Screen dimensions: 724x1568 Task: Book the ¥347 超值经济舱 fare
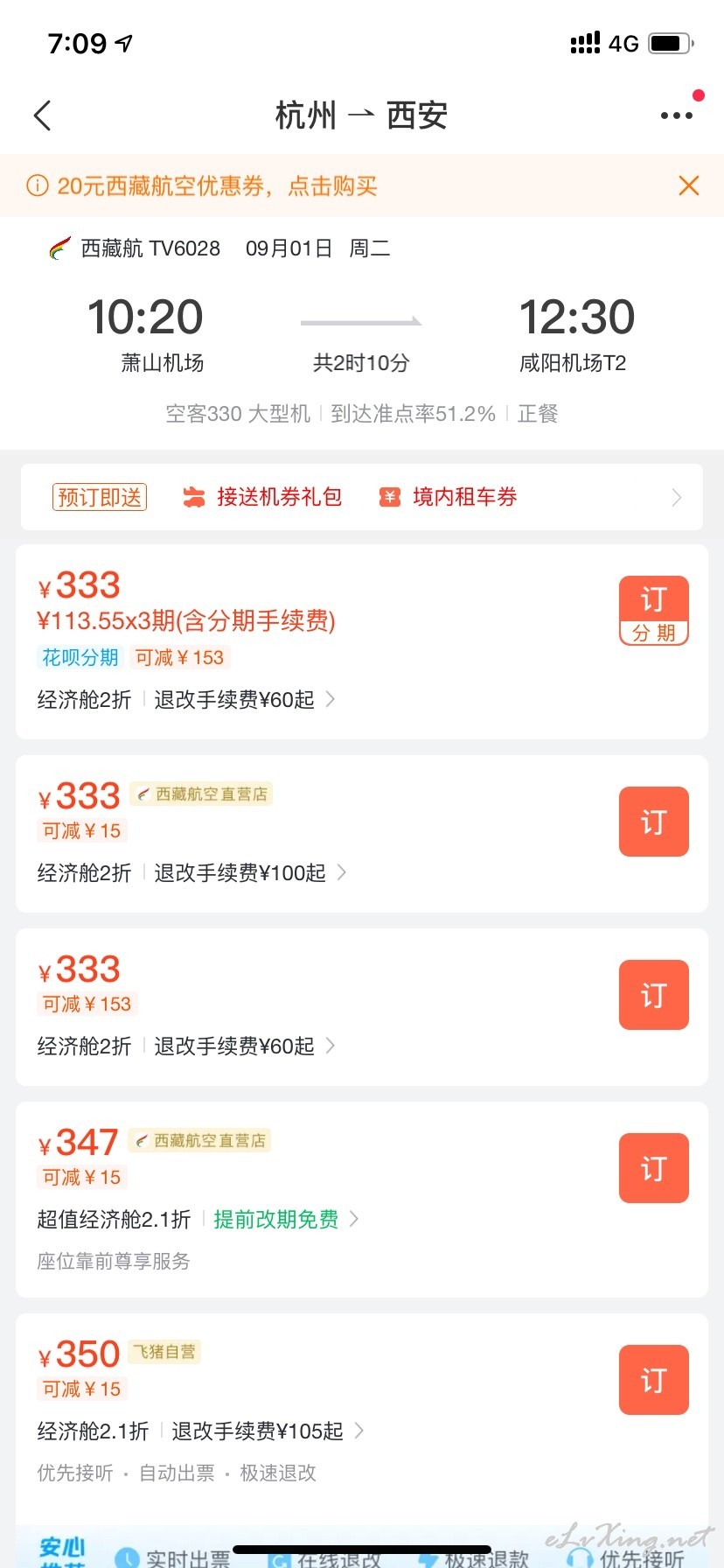[654, 1168]
